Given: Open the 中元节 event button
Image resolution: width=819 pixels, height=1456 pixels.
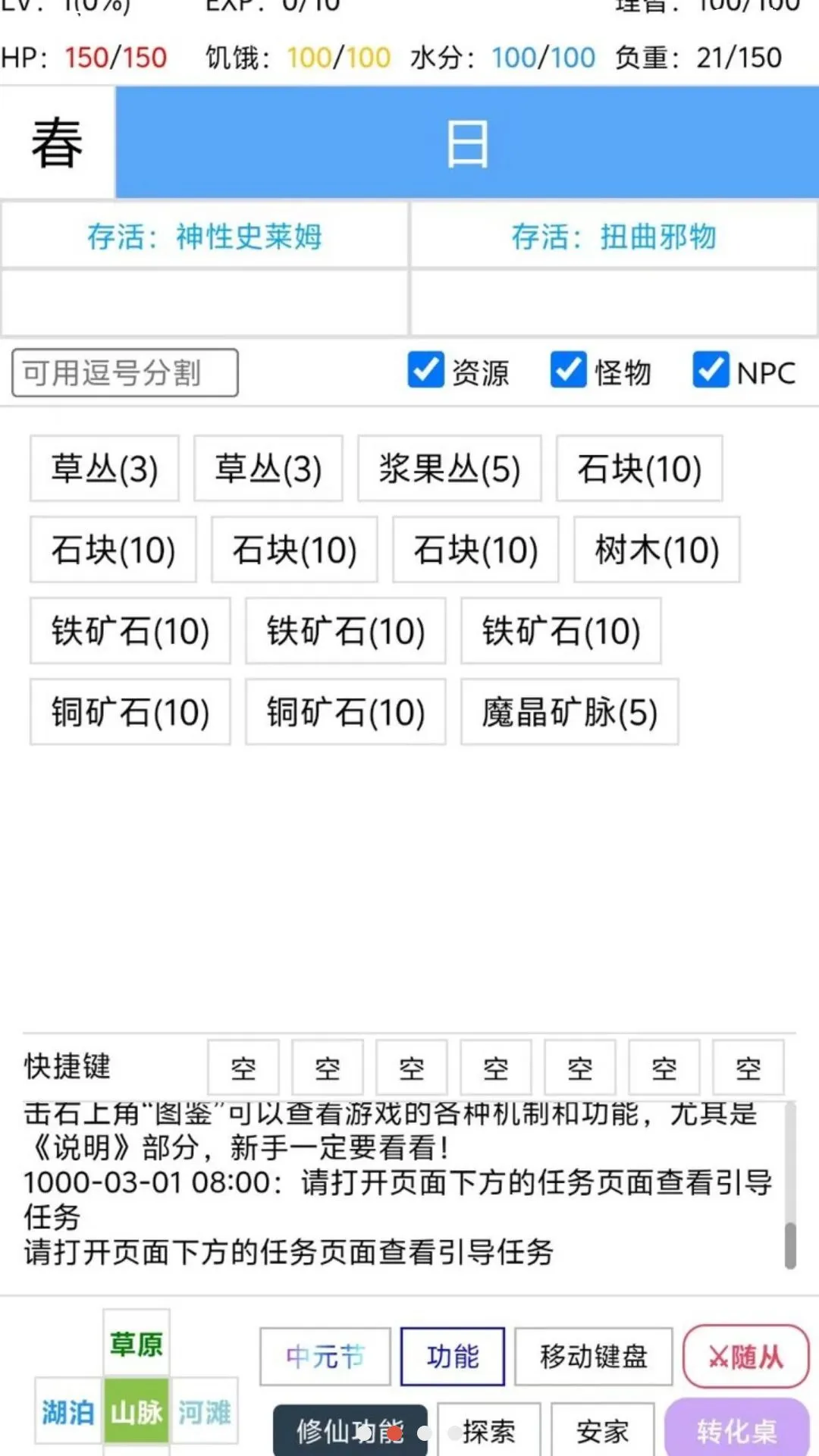Looking at the screenshot, I should 325,1356.
